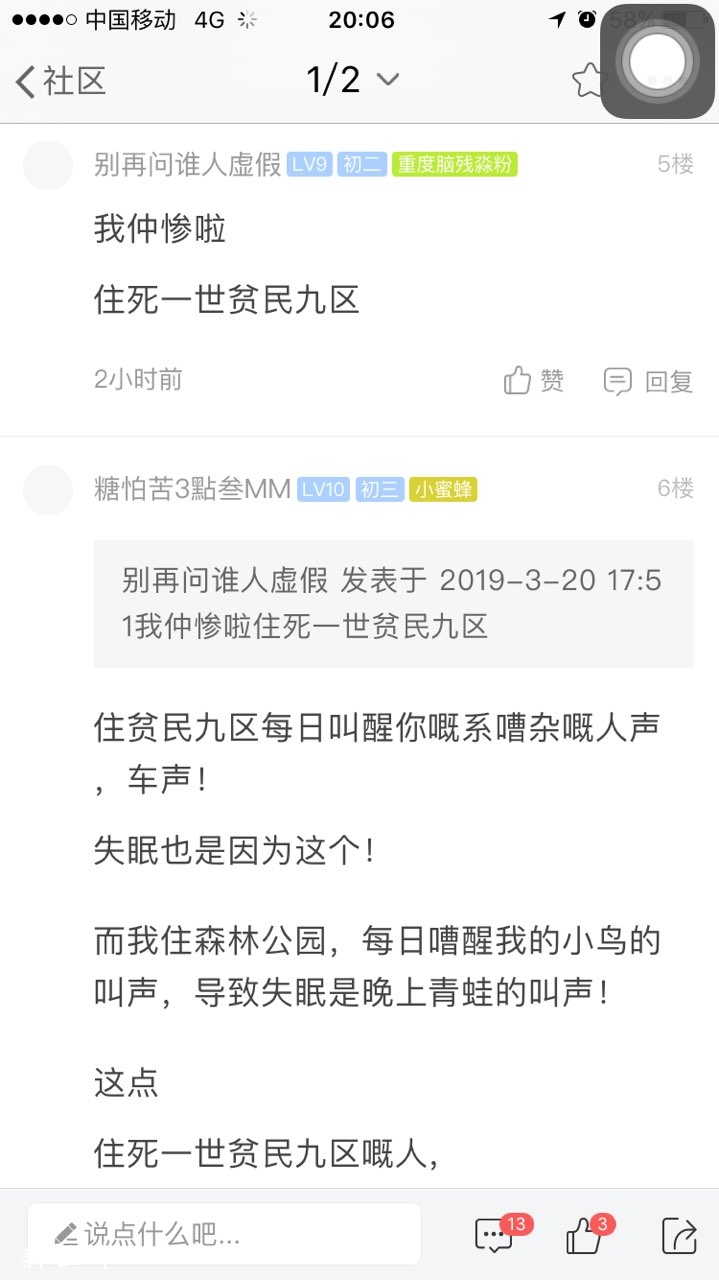Tap the AssistiveTouch floating button

pos(657,62)
